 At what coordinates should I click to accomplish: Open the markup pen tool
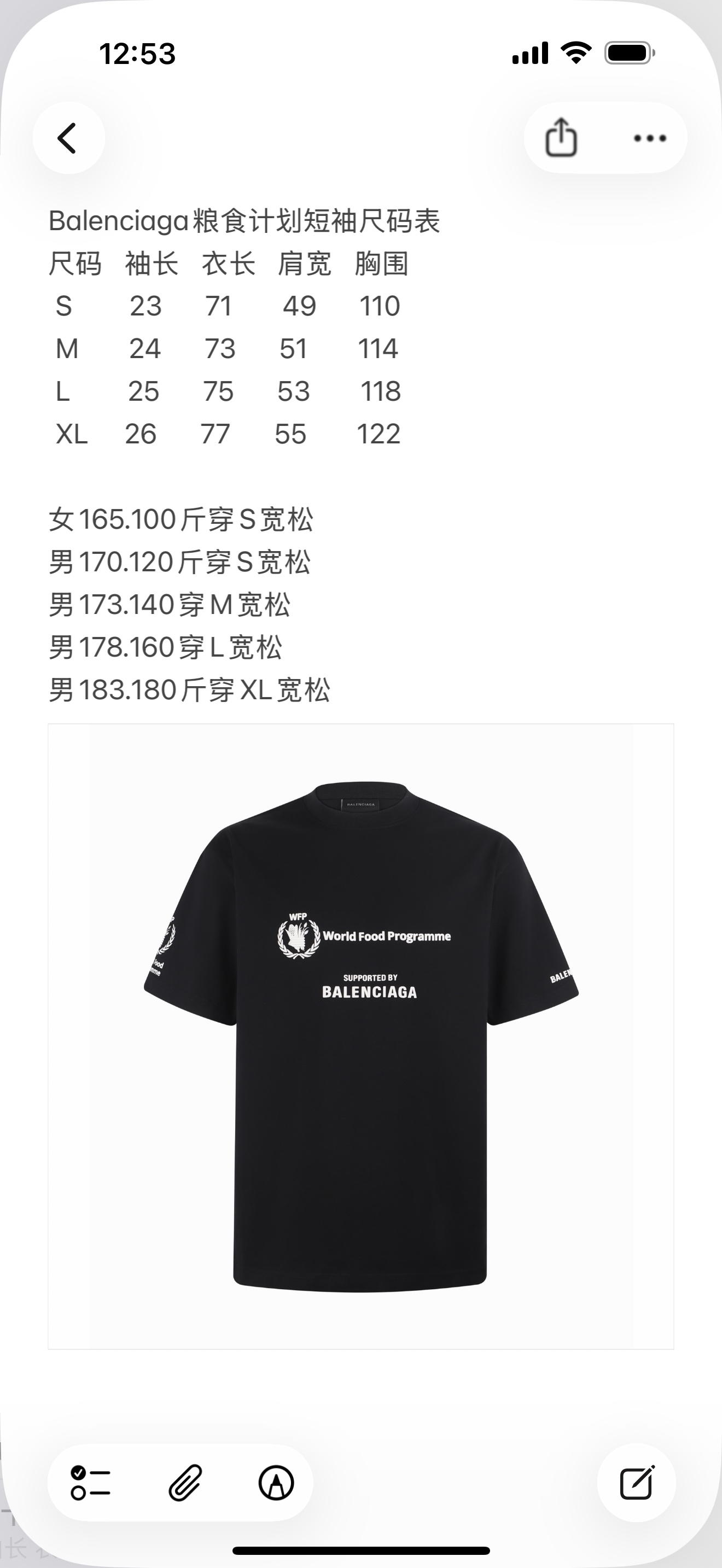click(x=276, y=1482)
